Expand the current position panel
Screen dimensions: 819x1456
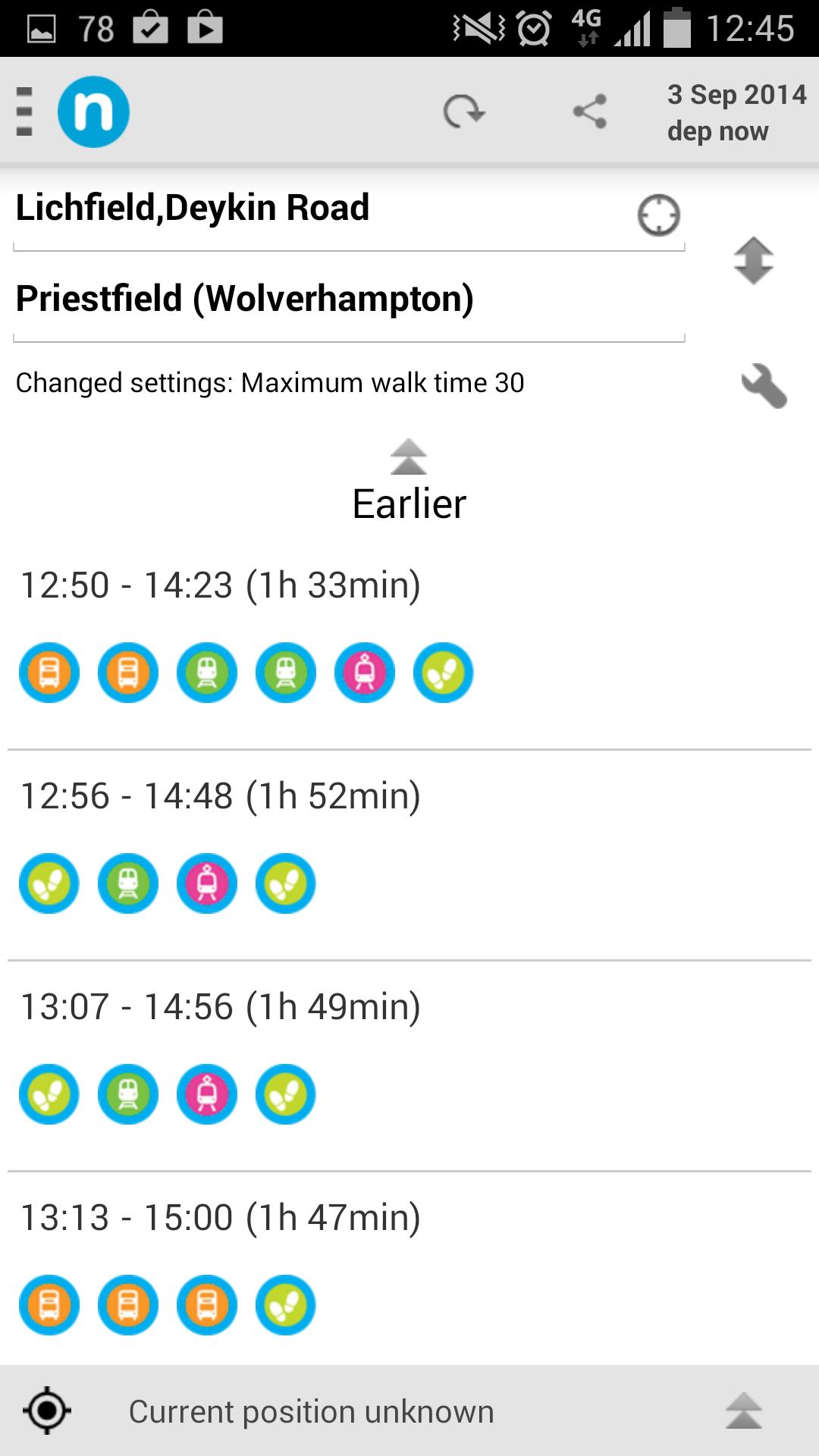tap(743, 1411)
